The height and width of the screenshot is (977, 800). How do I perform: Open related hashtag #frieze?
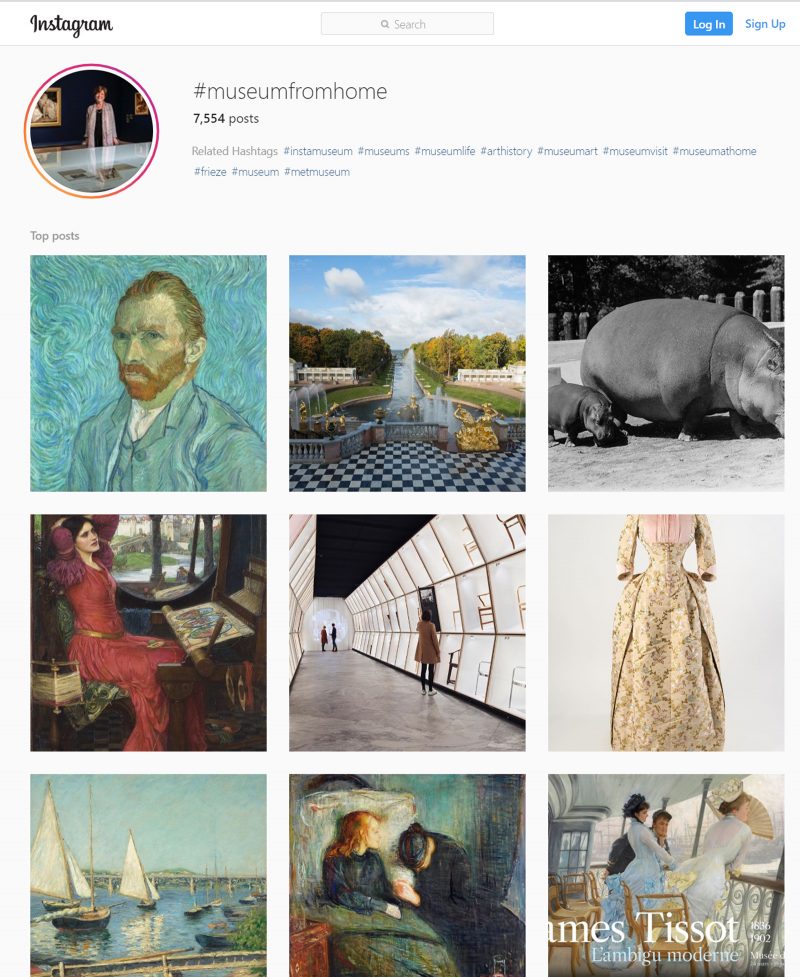tap(209, 172)
